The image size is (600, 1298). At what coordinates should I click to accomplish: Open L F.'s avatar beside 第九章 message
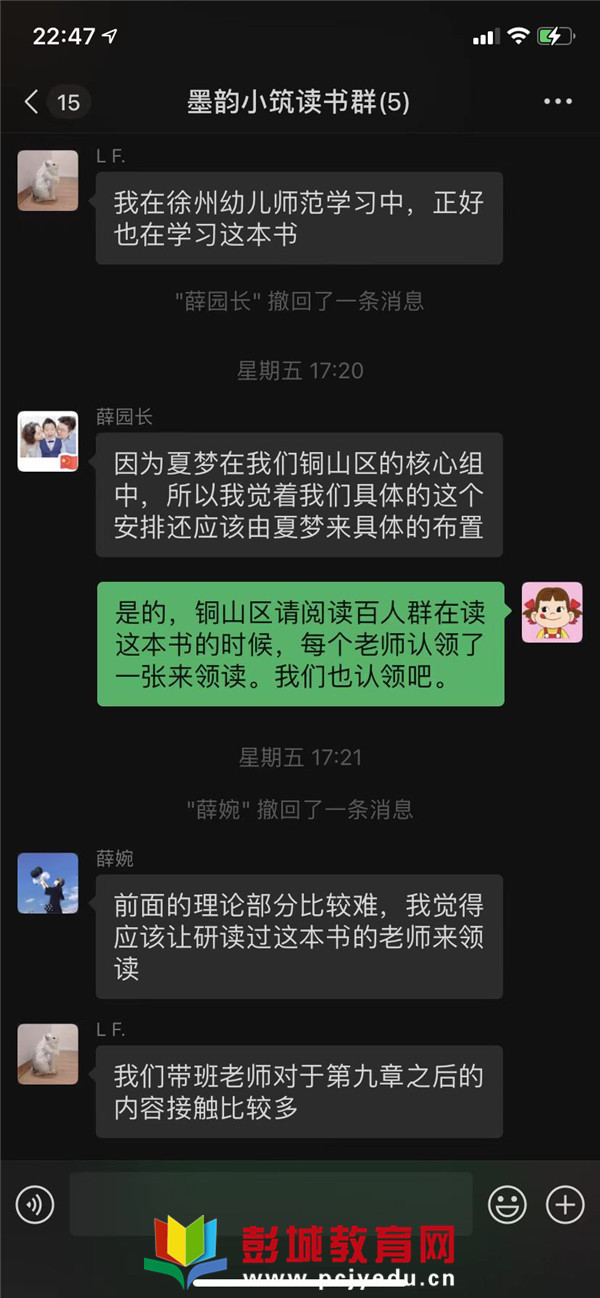[x=47, y=1054]
